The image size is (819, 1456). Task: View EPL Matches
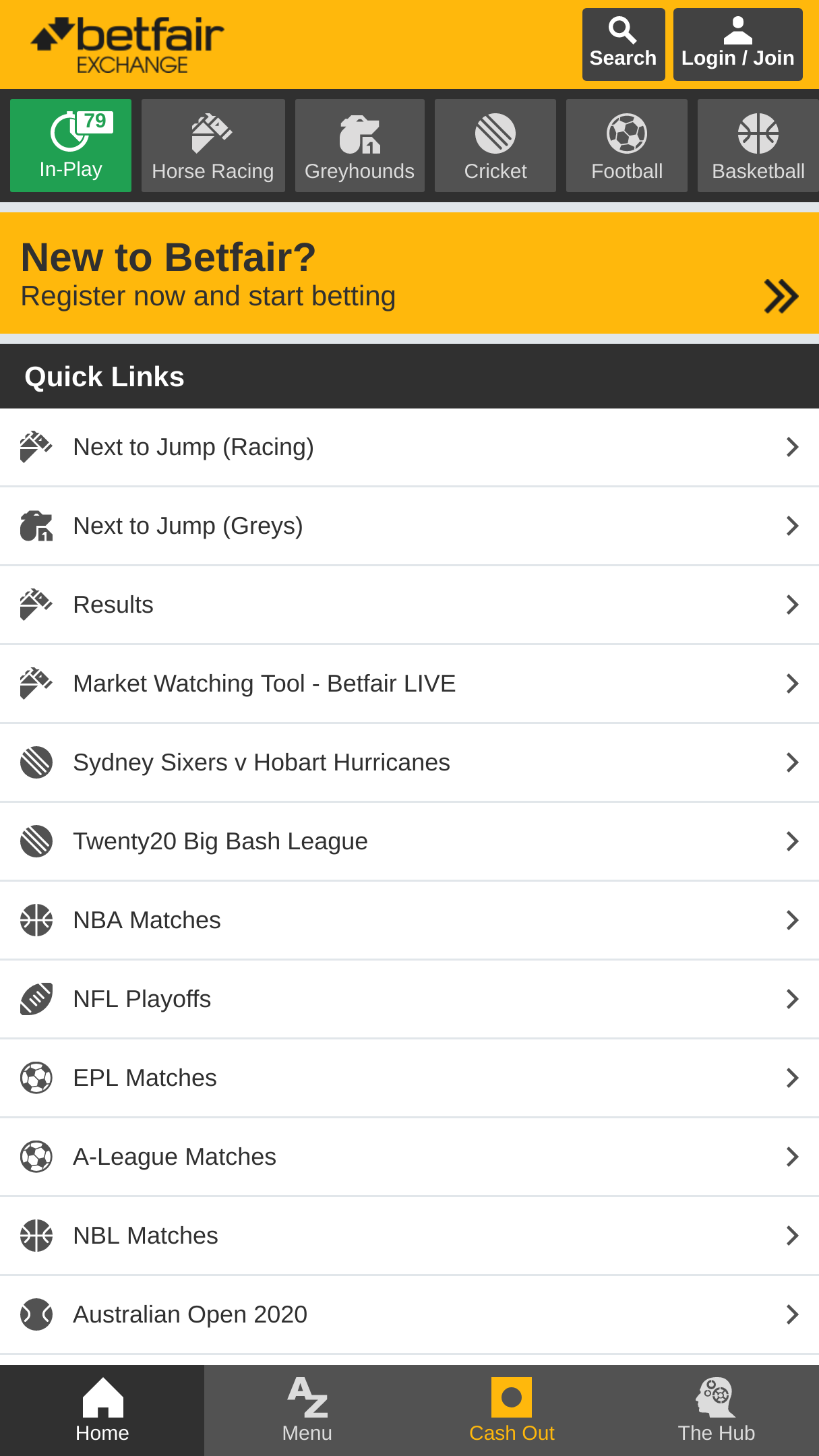tap(409, 1078)
